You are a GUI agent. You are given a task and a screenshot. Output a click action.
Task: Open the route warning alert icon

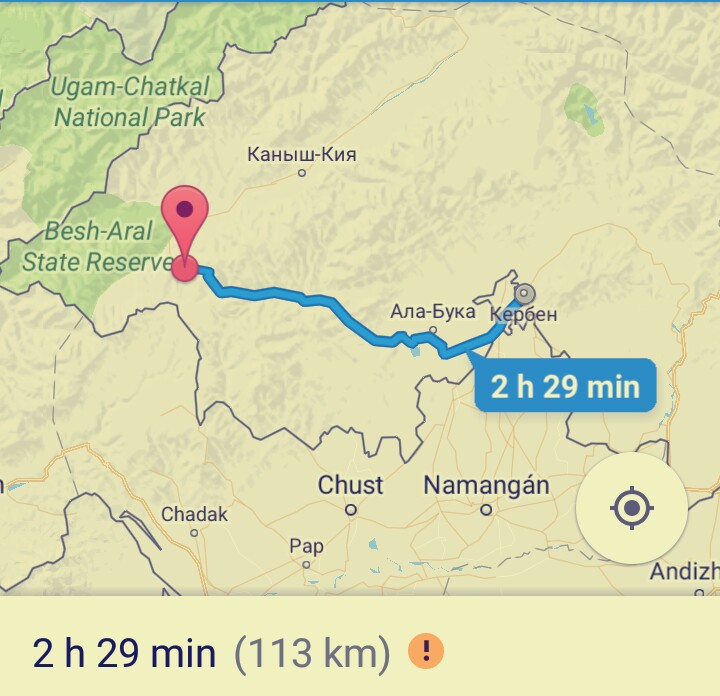pyautogui.click(x=425, y=653)
